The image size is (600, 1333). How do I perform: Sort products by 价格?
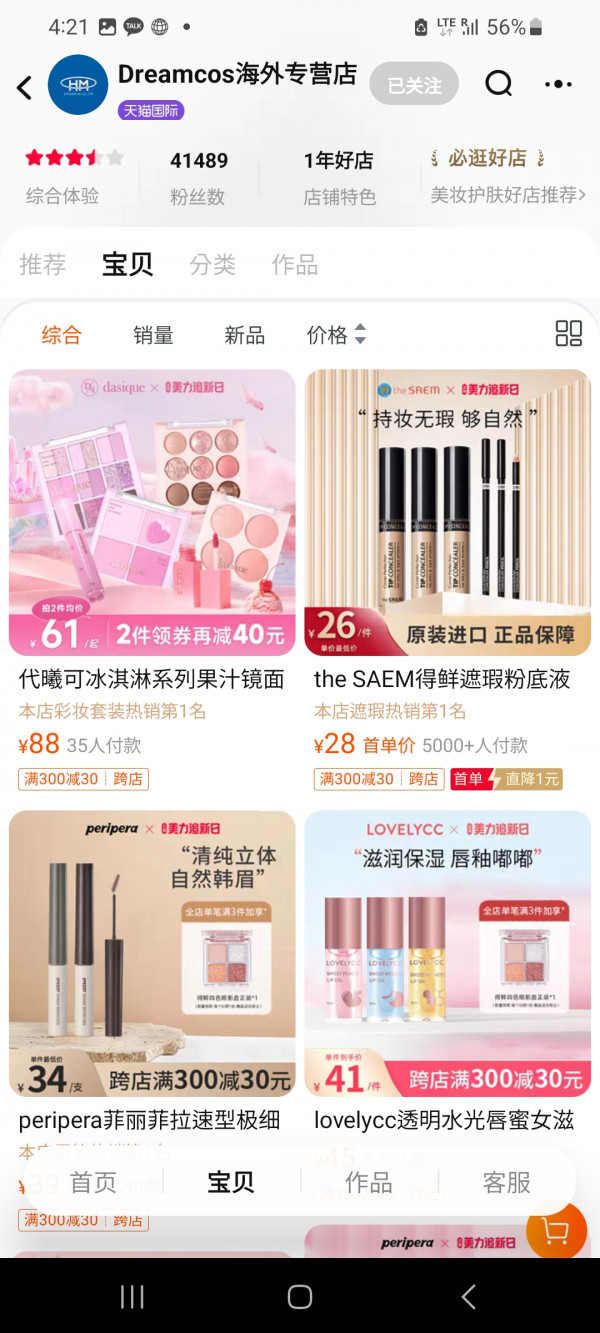click(336, 335)
